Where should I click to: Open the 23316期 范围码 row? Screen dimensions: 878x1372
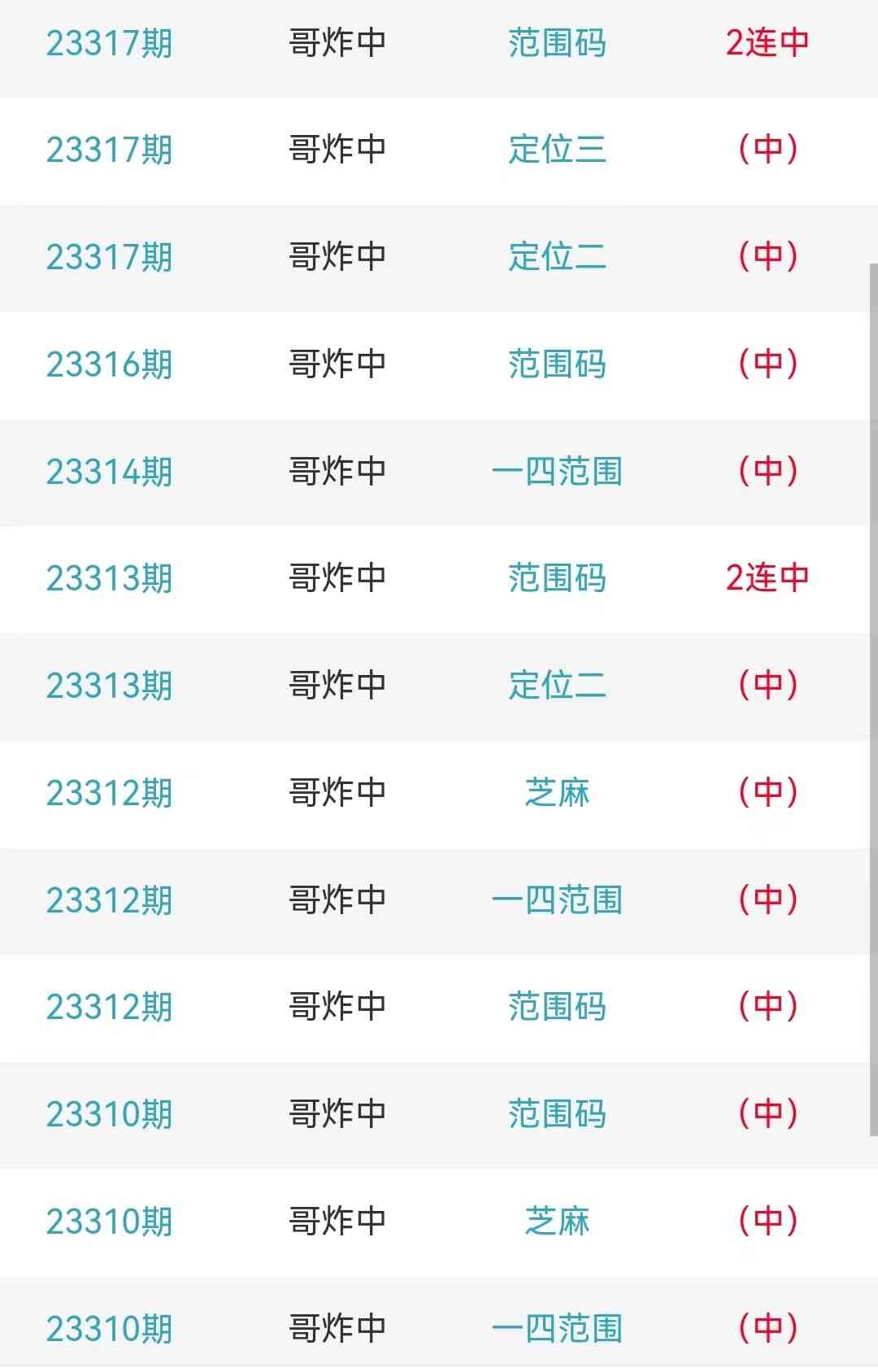point(557,364)
